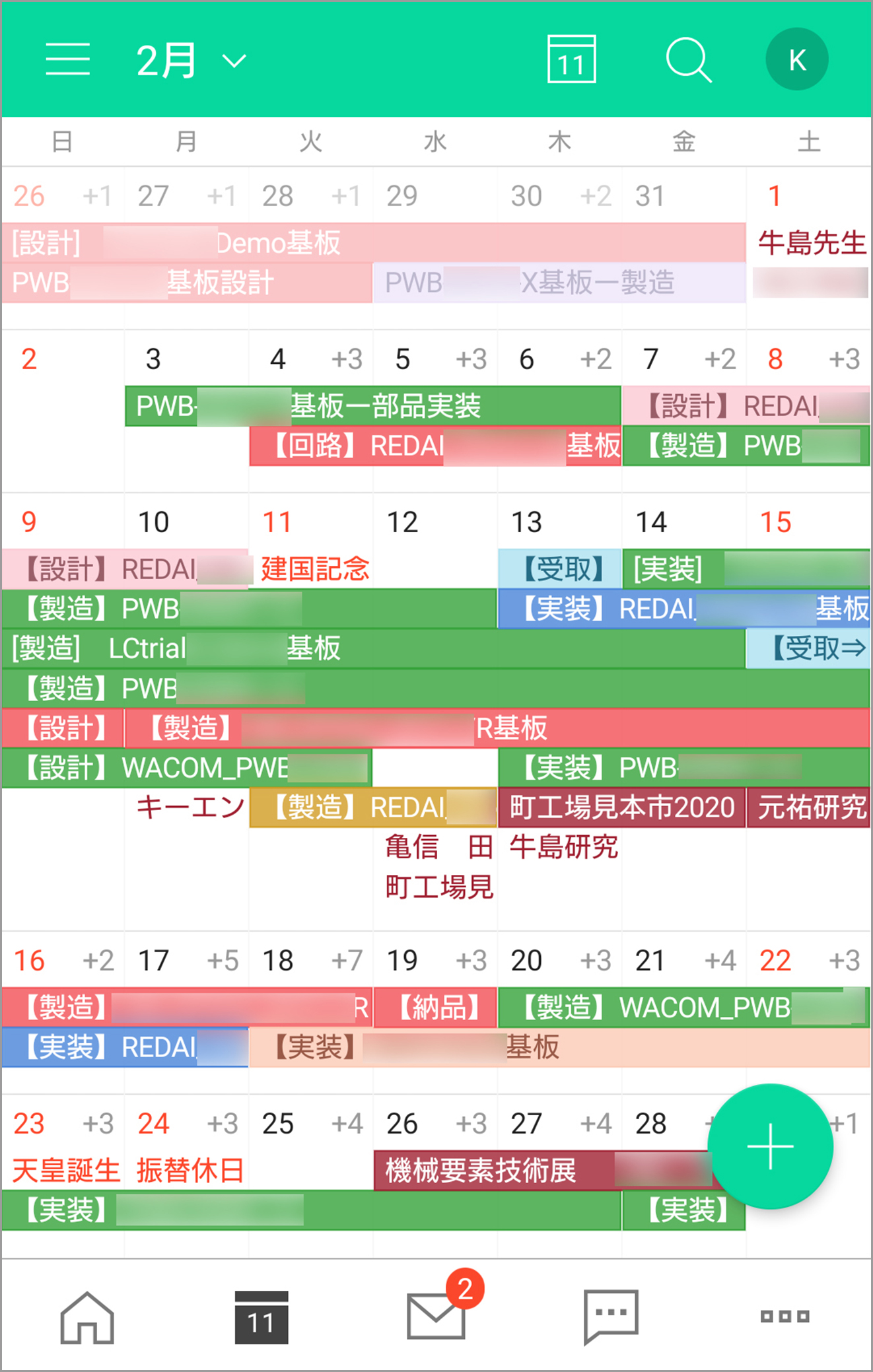873x1372 pixels.
Task: Open the calendar search
Action: (688, 59)
